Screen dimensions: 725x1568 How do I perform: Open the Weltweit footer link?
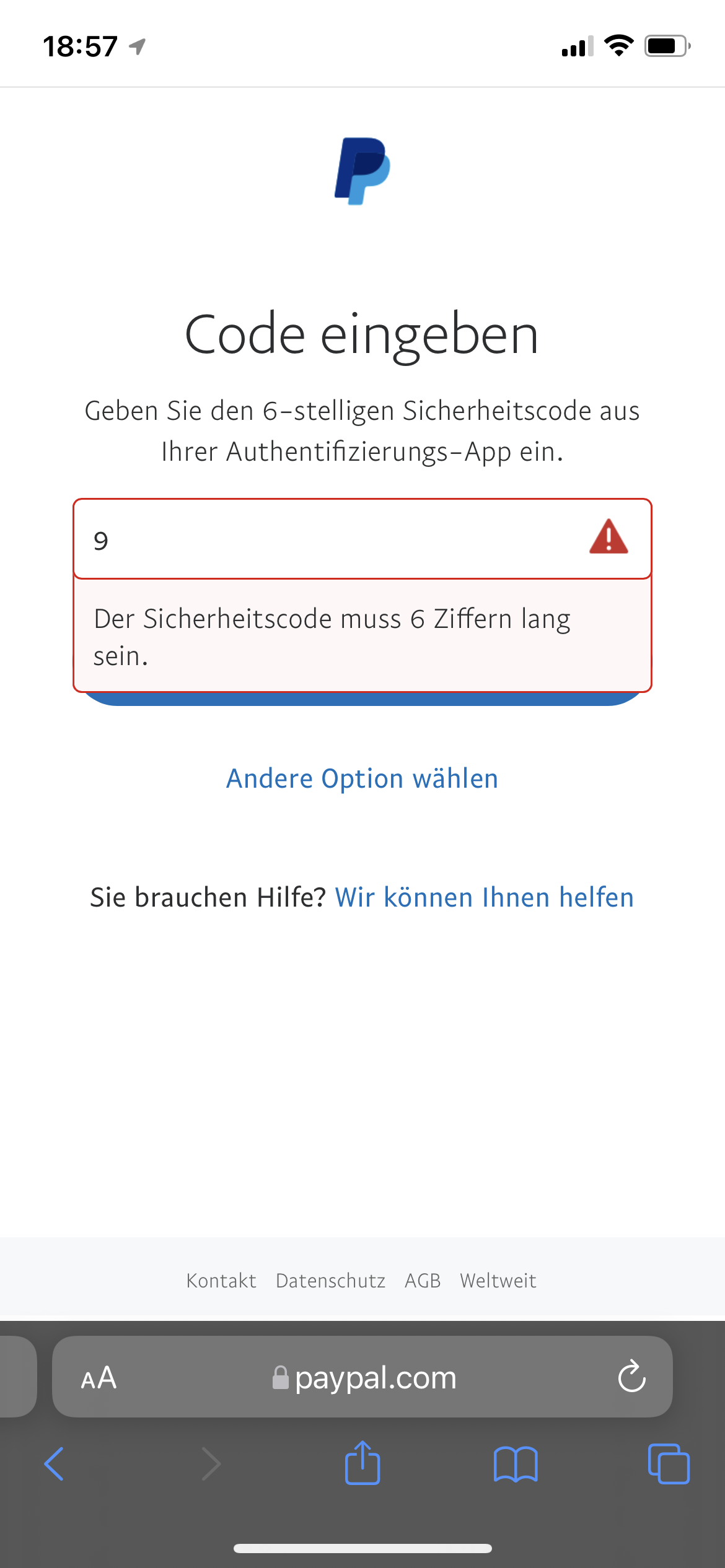[x=498, y=1280]
